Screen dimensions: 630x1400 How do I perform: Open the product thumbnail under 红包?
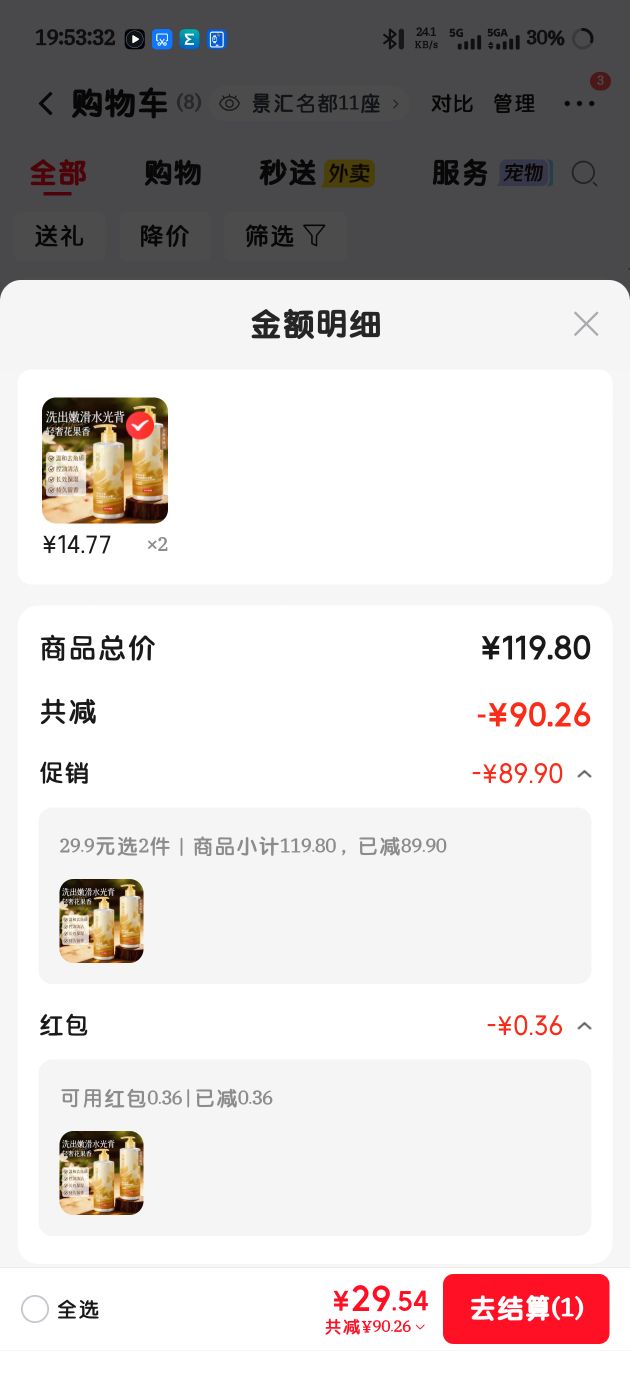[101, 1173]
